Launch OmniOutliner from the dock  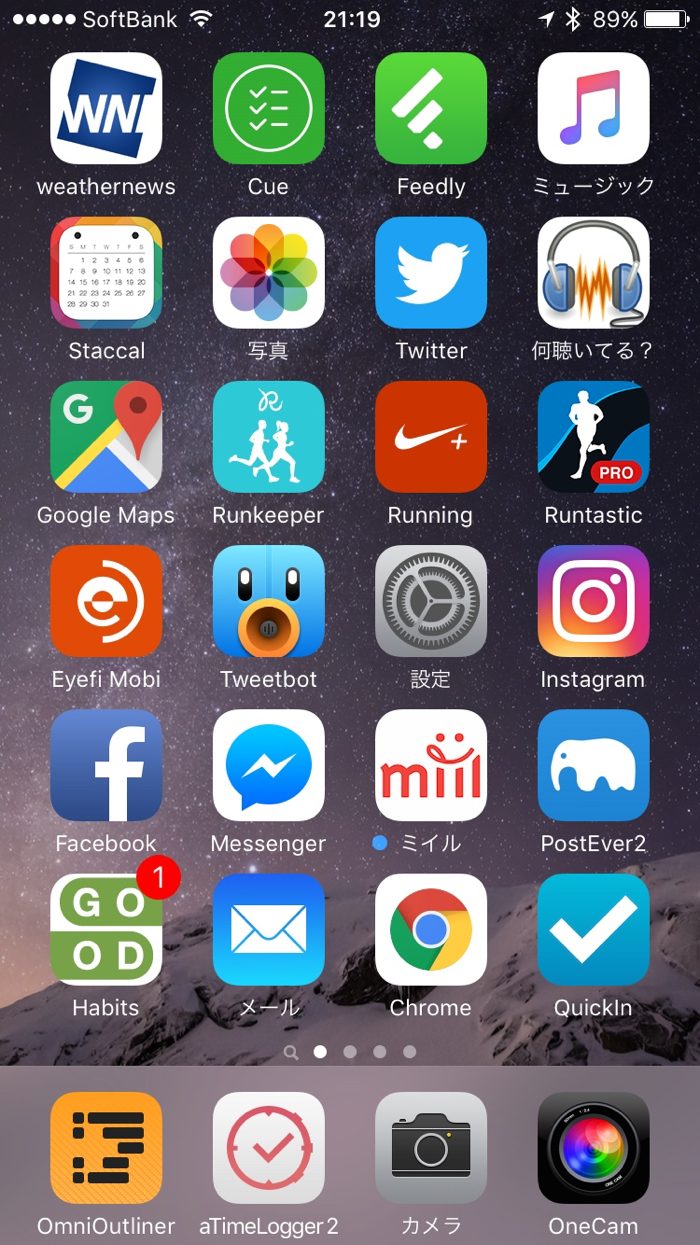[106, 1148]
